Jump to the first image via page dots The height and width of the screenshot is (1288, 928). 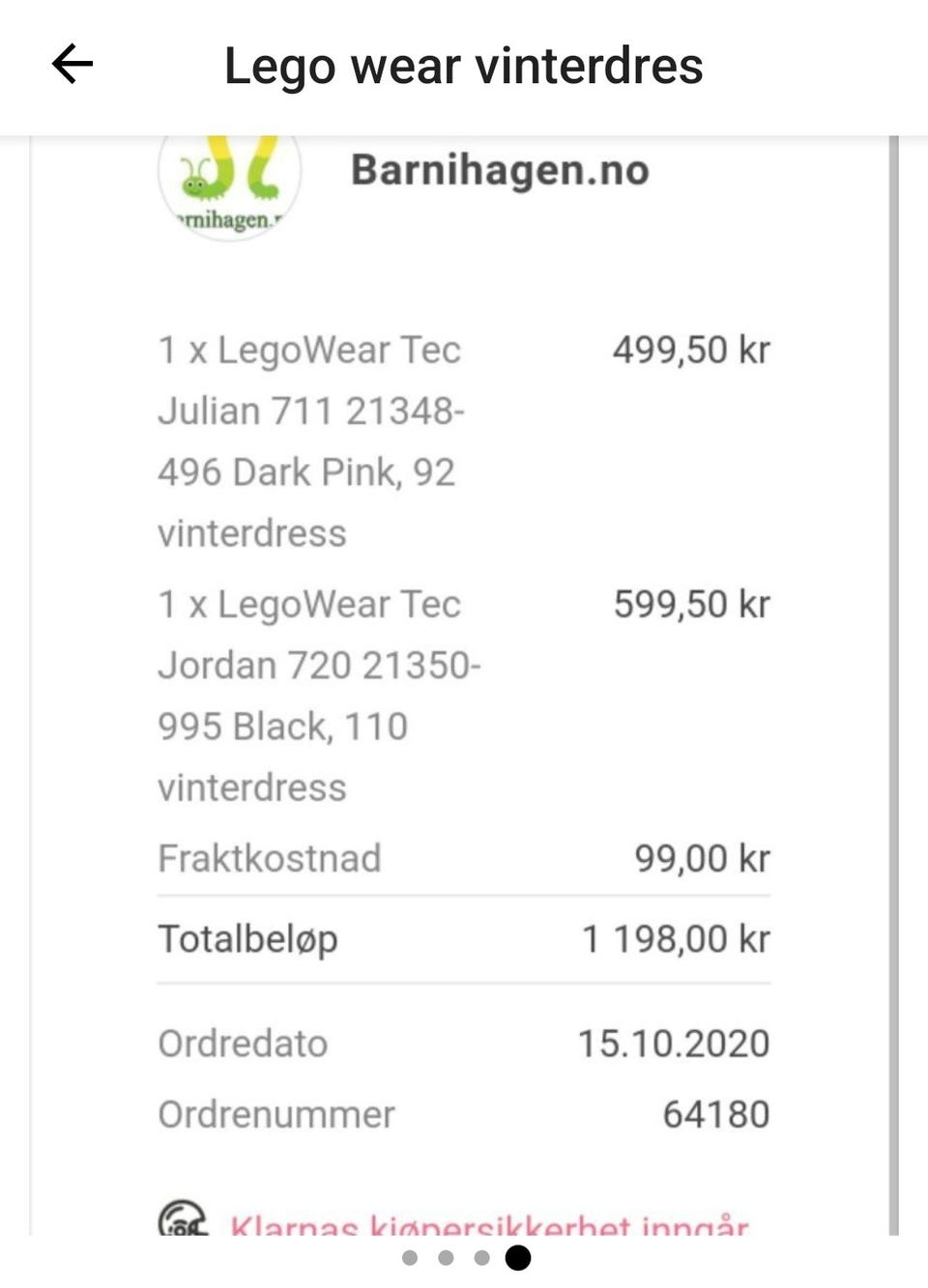coord(410,1257)
